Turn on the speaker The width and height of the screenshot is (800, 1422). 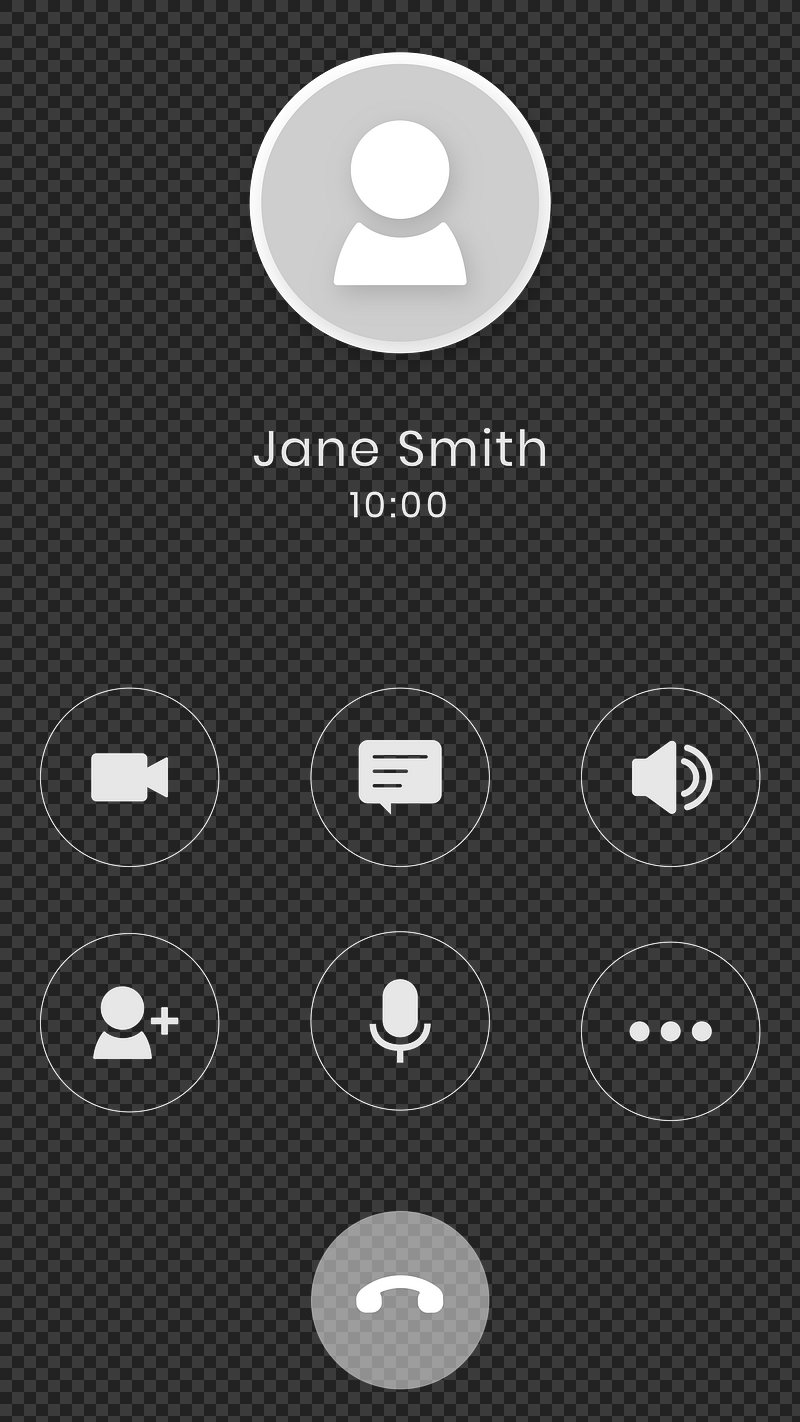point(670,777)
